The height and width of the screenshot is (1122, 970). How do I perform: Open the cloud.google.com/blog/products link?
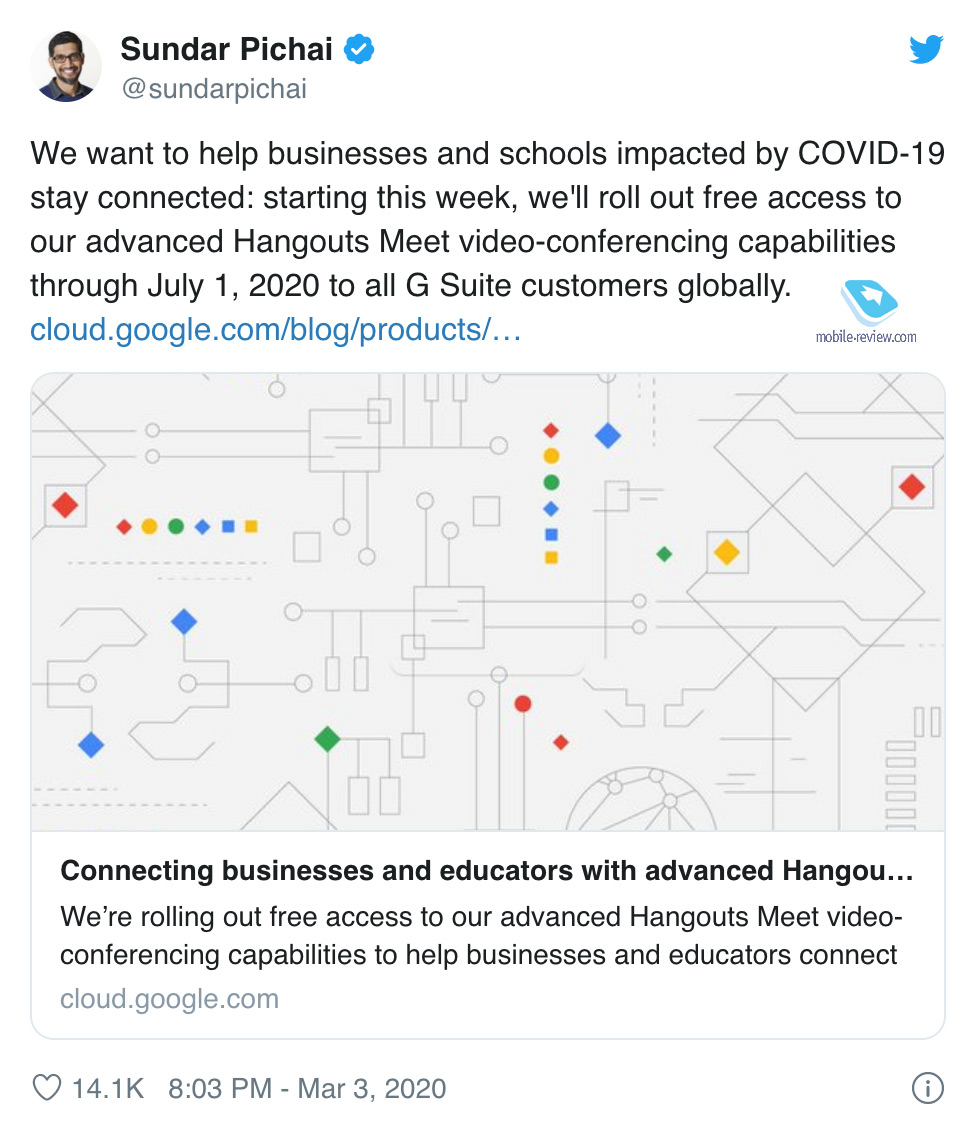tap(276, 329)
